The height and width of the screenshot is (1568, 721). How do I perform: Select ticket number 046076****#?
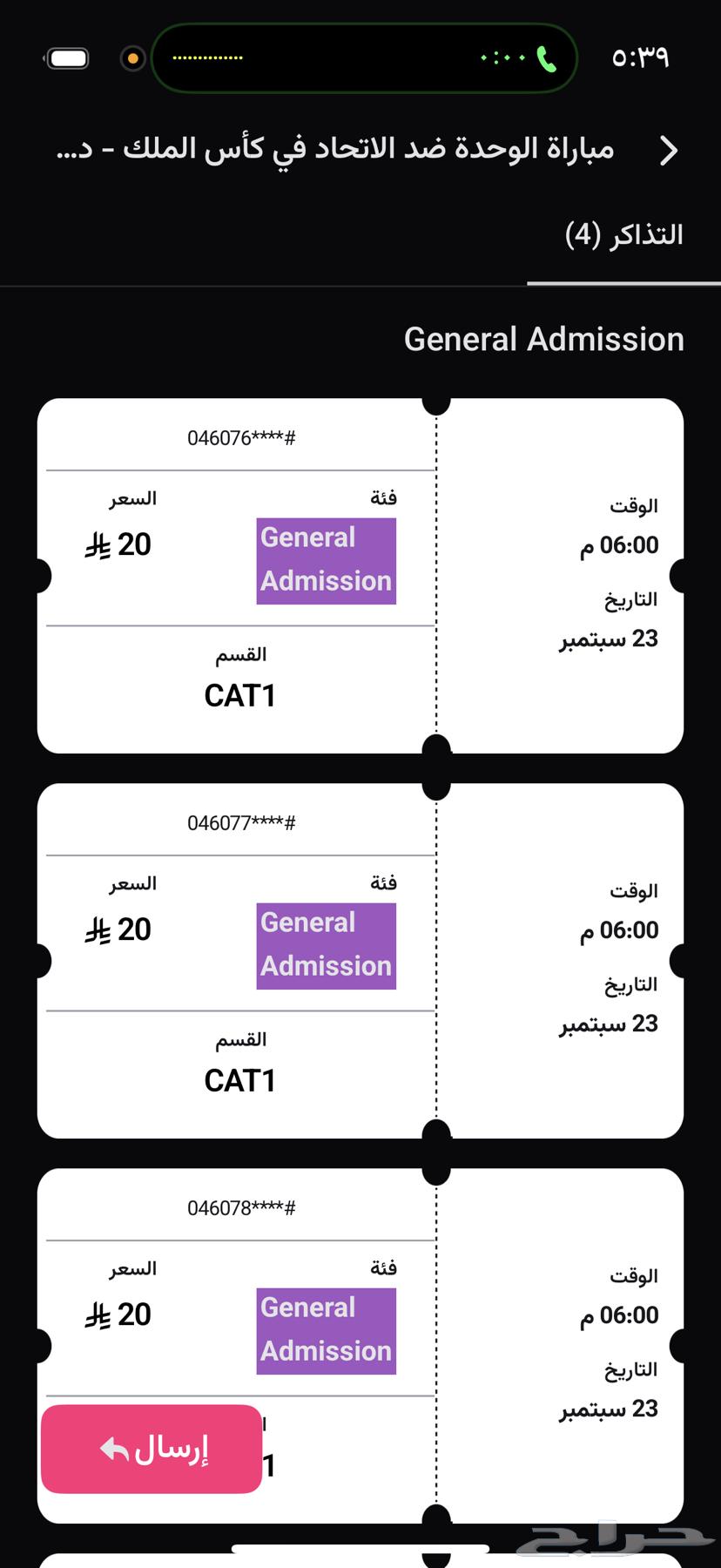click(x=240, y=438)
